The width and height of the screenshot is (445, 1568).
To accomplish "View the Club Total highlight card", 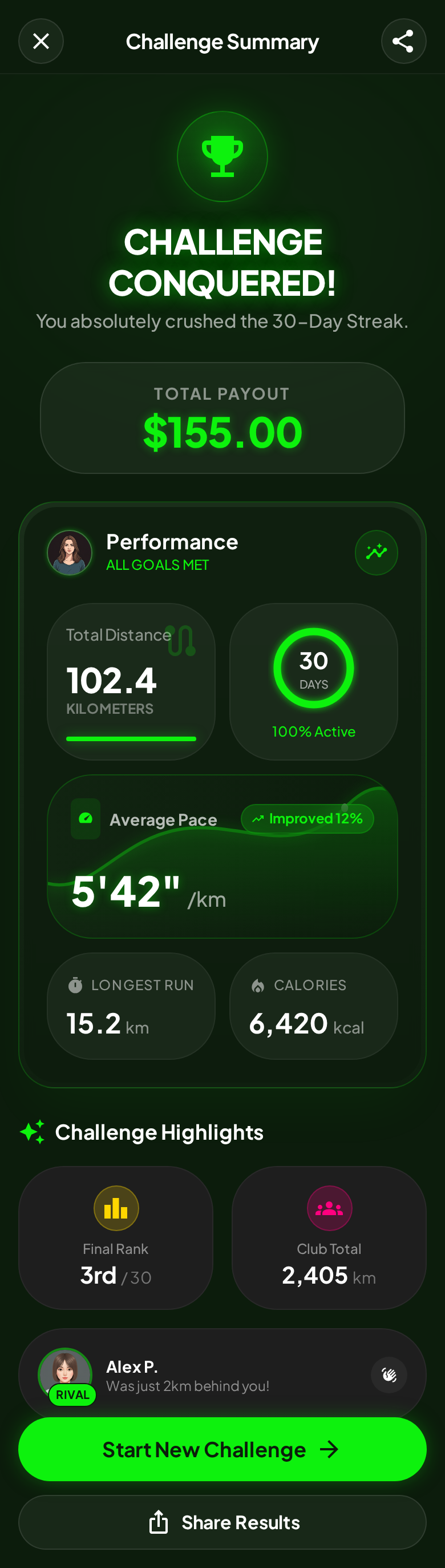I will click(x=329, y=1237).
